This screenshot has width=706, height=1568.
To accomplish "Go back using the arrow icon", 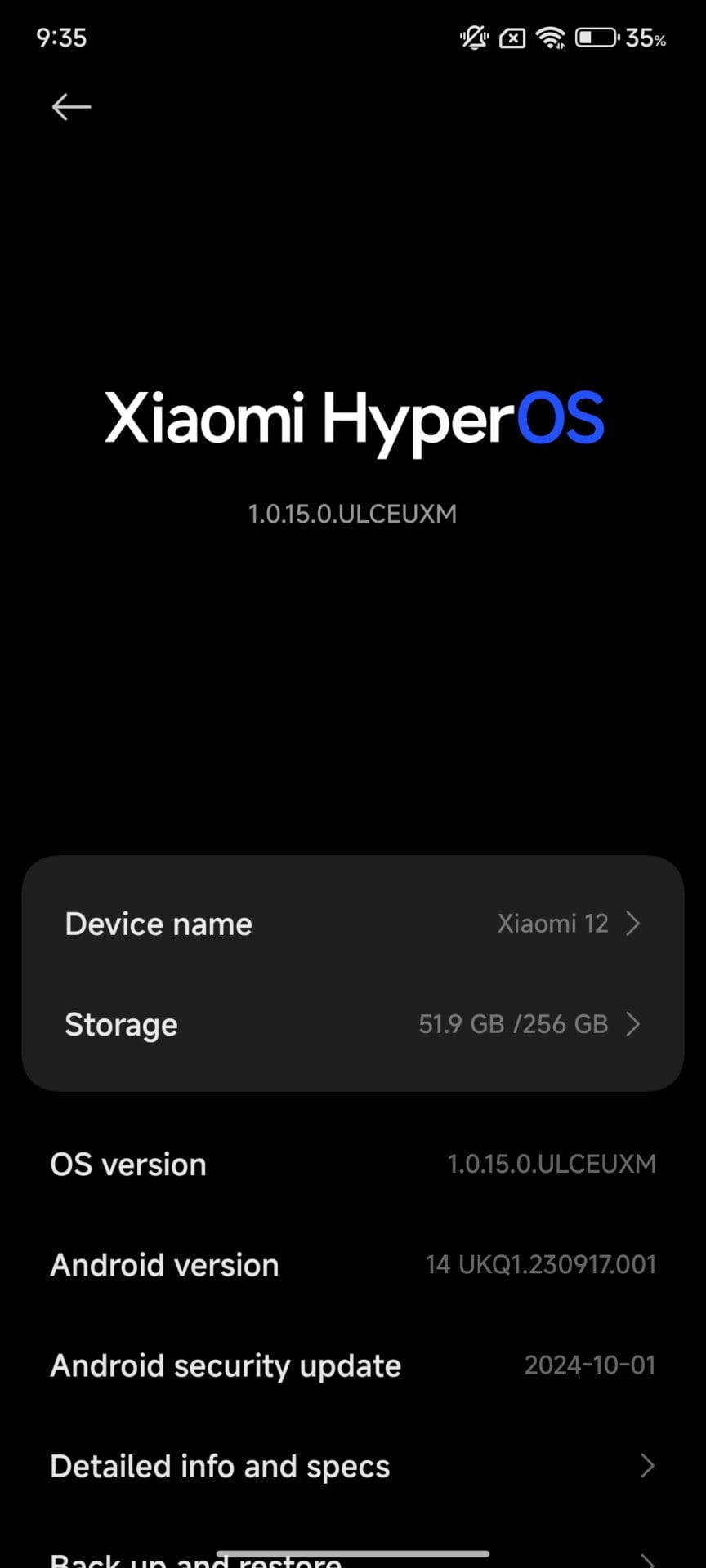I will click(x=71, y=107).
